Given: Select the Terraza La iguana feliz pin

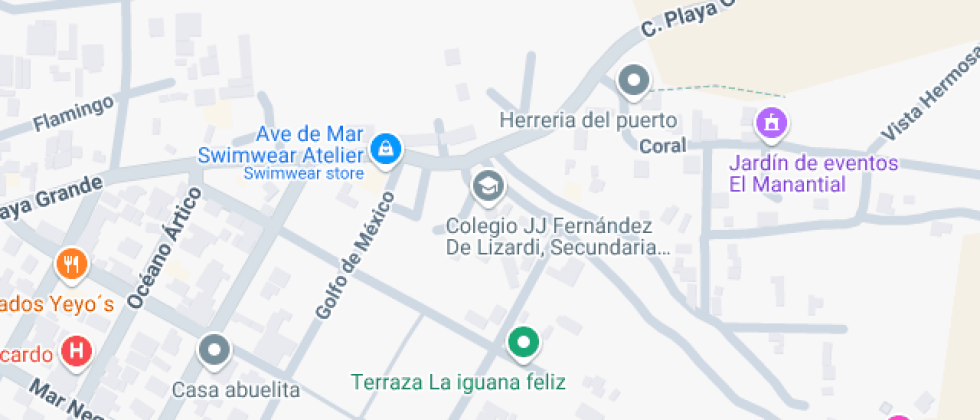Looking at the screenshot, I should pyautogui.click(x=522, y=342).
